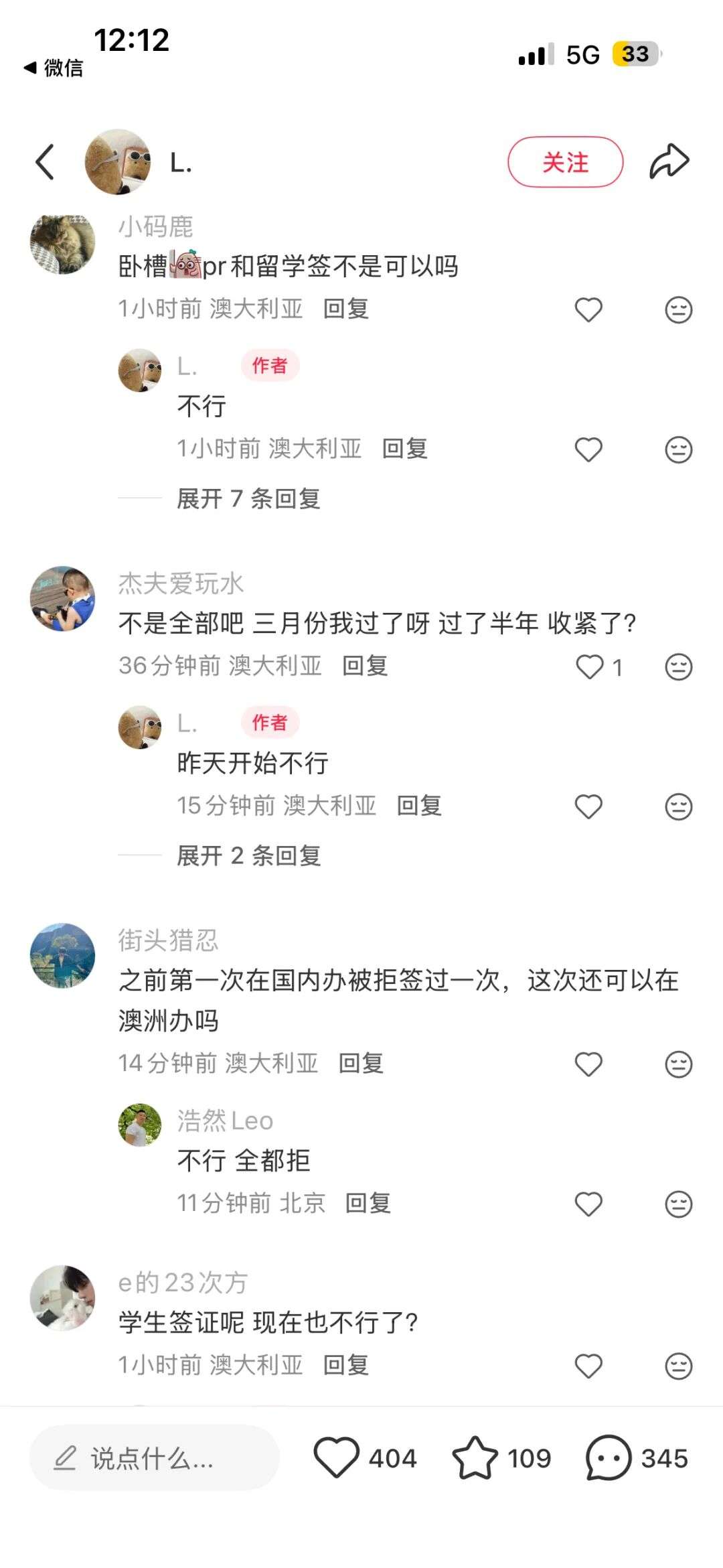This screenshot has height=1568, width=723.
Task: Open comments via the bottom bubble icon
Action: [x=609, y=1458]
